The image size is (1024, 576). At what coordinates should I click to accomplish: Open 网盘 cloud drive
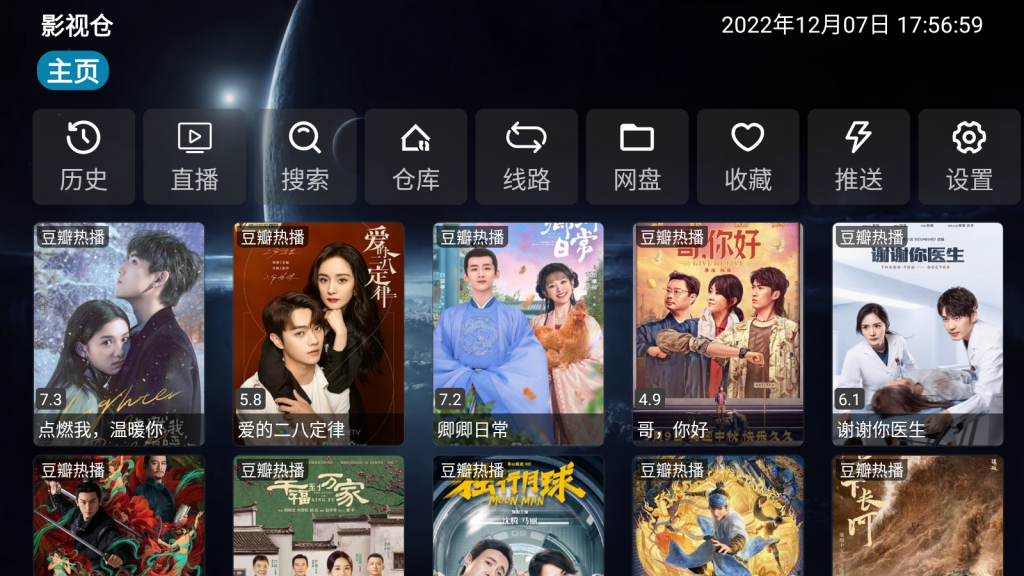(637, 157)
